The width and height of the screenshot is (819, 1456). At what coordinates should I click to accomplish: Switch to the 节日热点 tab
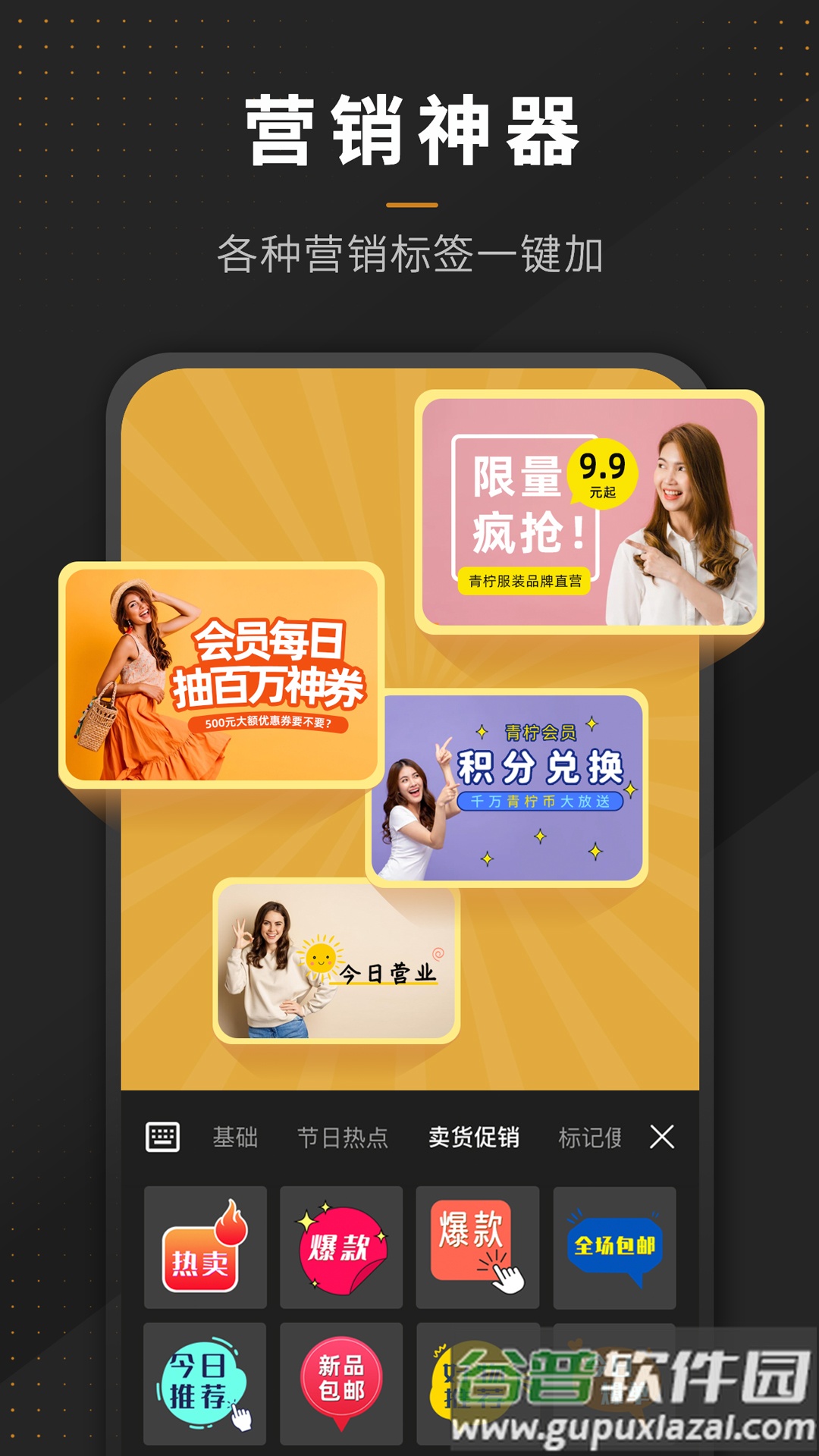(x=343, y=1136)
